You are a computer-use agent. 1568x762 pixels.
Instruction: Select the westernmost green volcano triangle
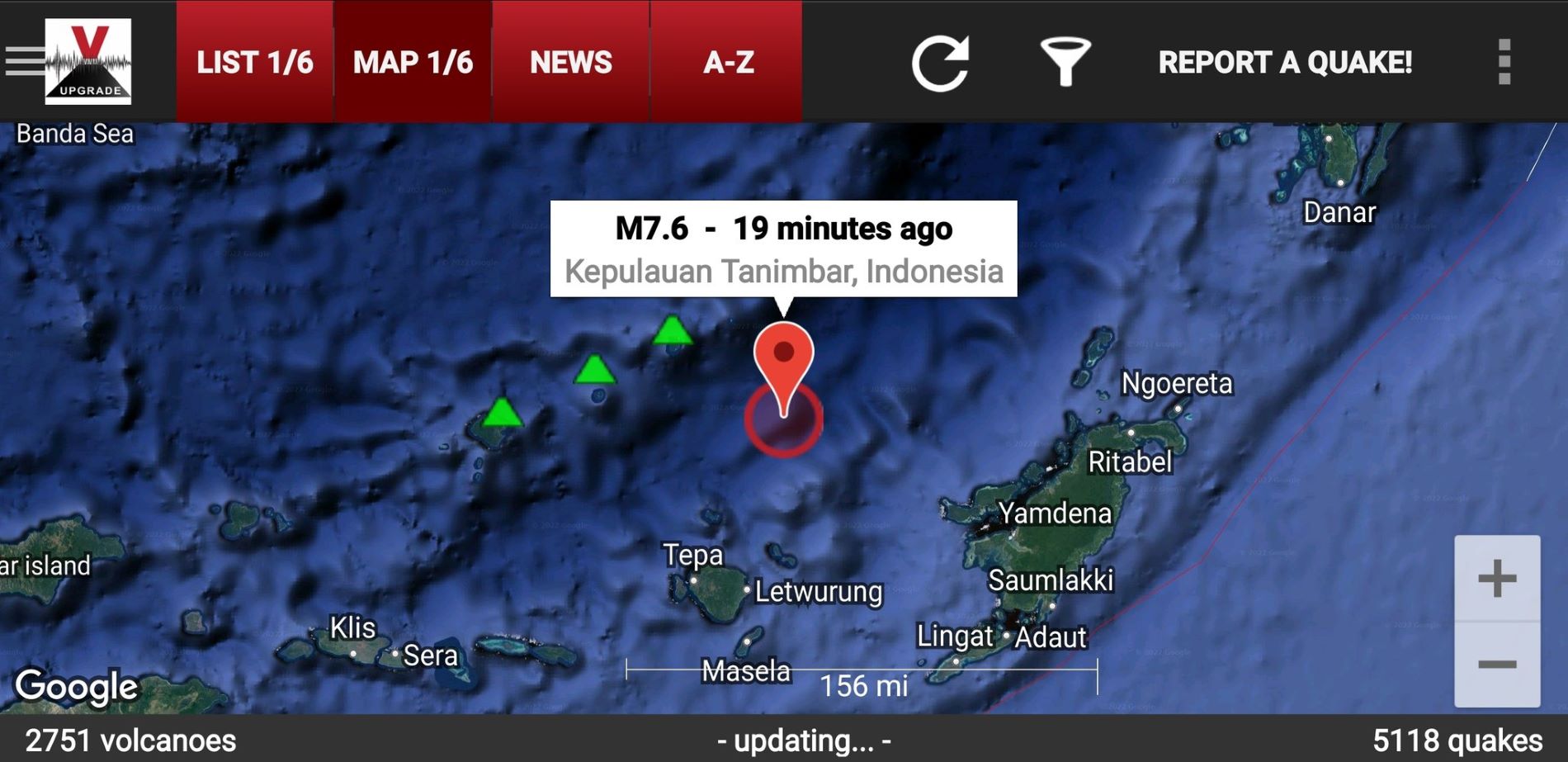coord(502,413)
